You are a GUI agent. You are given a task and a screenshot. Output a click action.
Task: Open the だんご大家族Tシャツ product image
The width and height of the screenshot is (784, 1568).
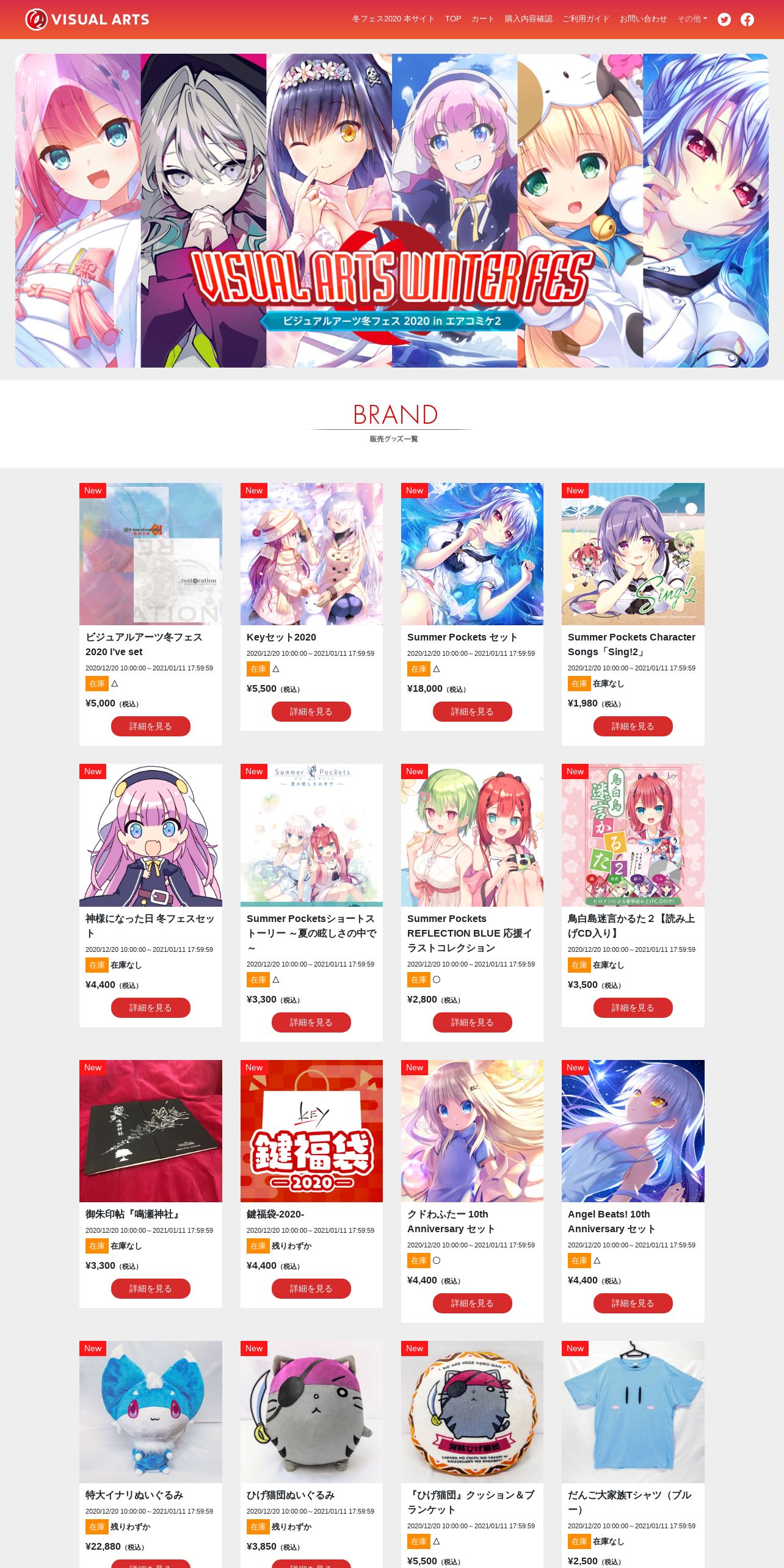click(x=633, y=1412)
